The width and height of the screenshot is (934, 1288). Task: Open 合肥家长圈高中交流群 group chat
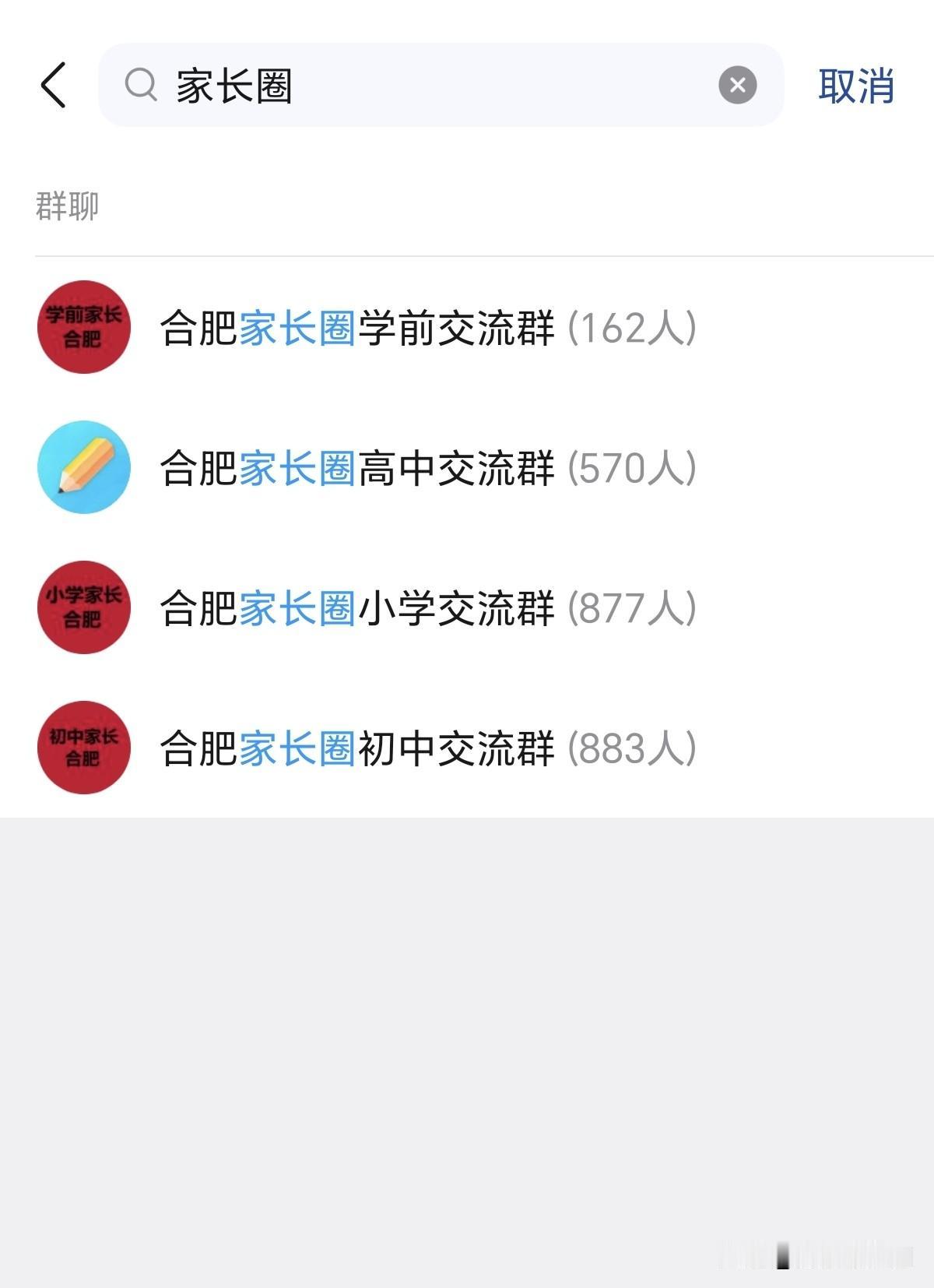pyautogui.click(x=467, y=467)
